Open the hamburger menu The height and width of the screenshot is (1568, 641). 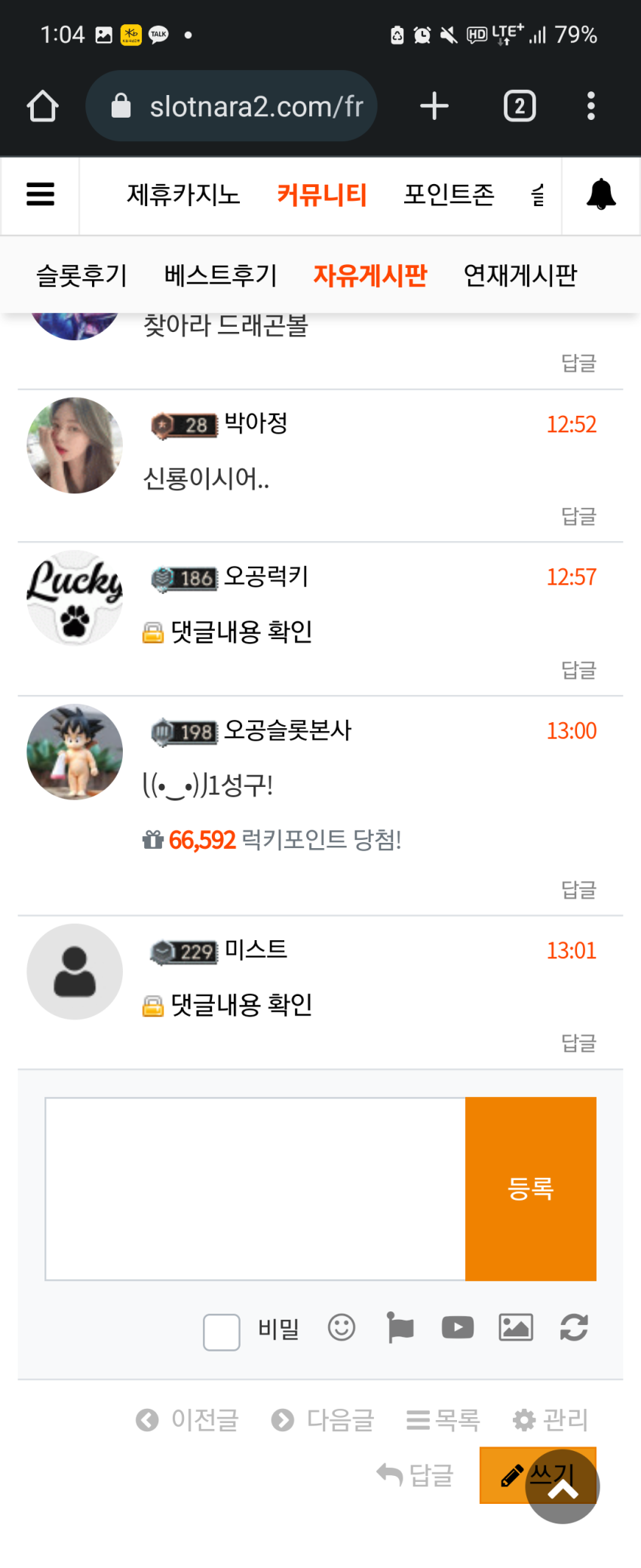click(40, 195)
